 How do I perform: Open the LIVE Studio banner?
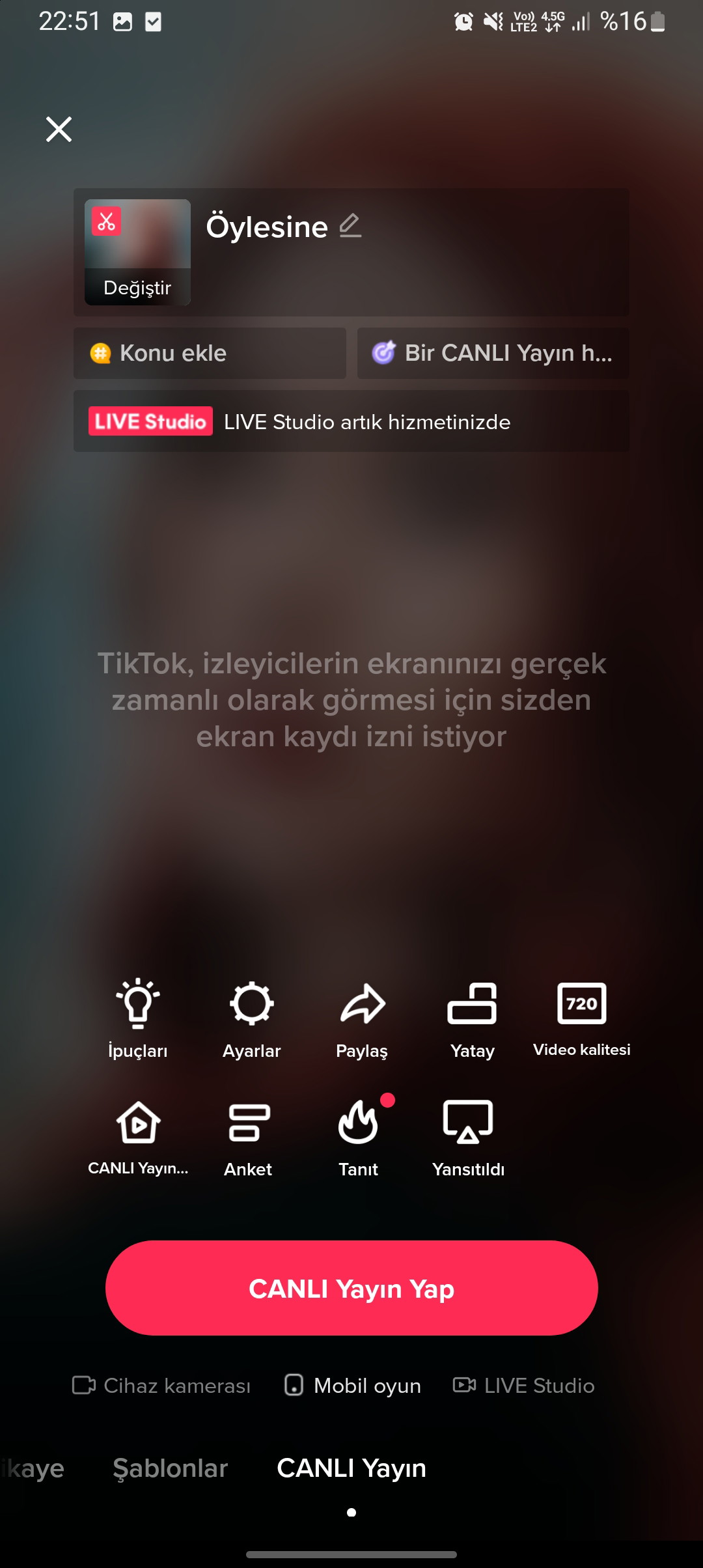pyautogui.click(x=351, y=421)
